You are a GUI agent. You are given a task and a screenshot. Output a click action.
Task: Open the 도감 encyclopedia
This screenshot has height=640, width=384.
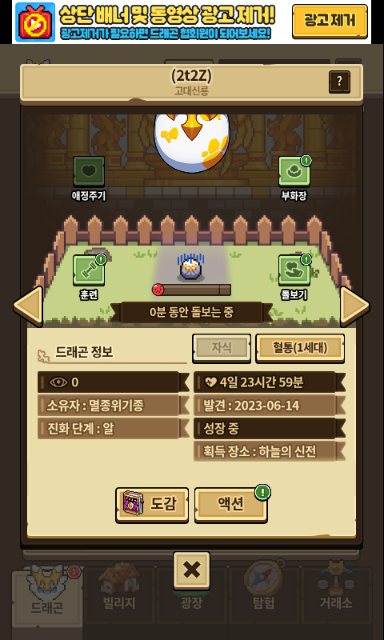152,505
